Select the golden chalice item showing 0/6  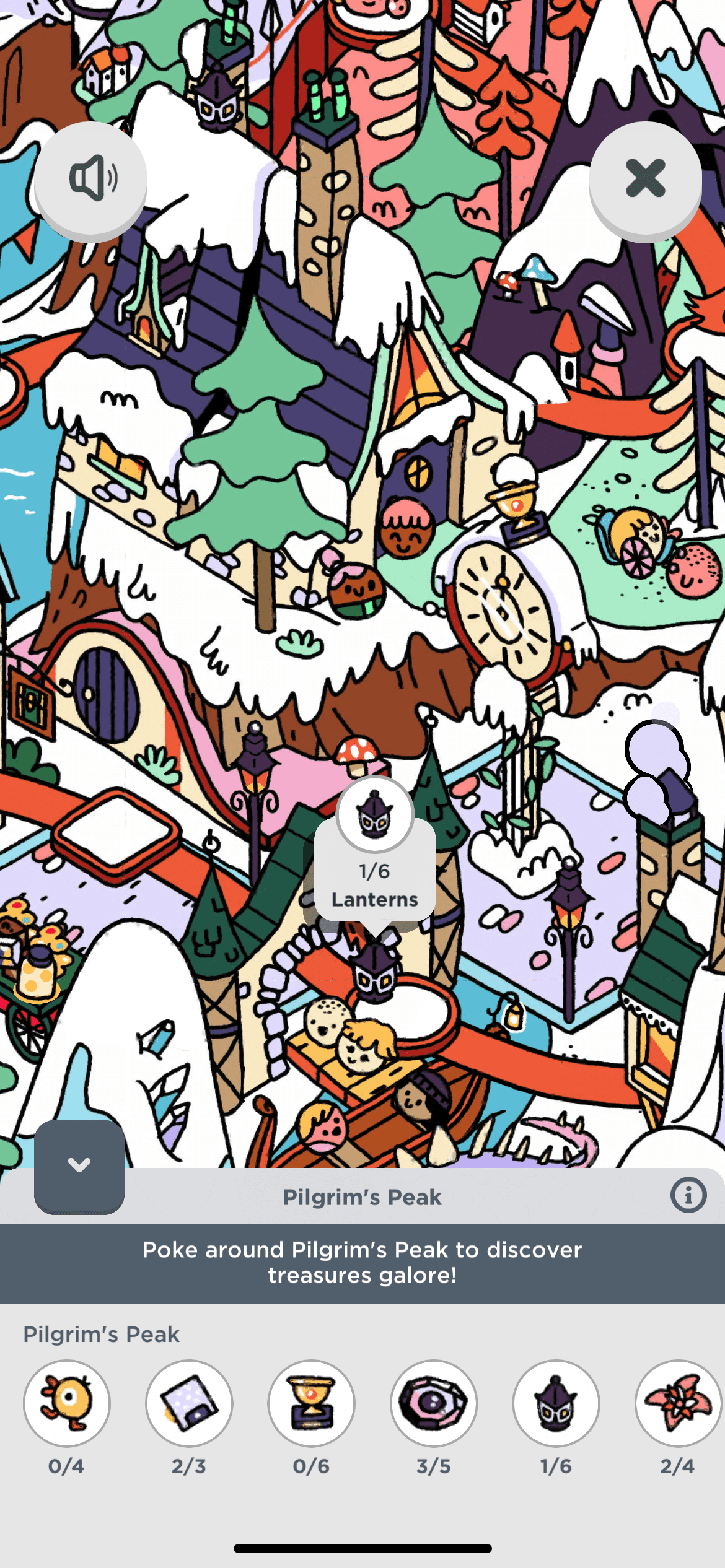point(311,1403)
